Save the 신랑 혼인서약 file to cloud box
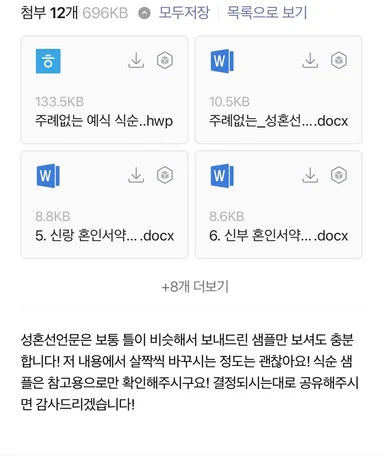384x456 pixels. pyautogui.click(x=165, y=175)
